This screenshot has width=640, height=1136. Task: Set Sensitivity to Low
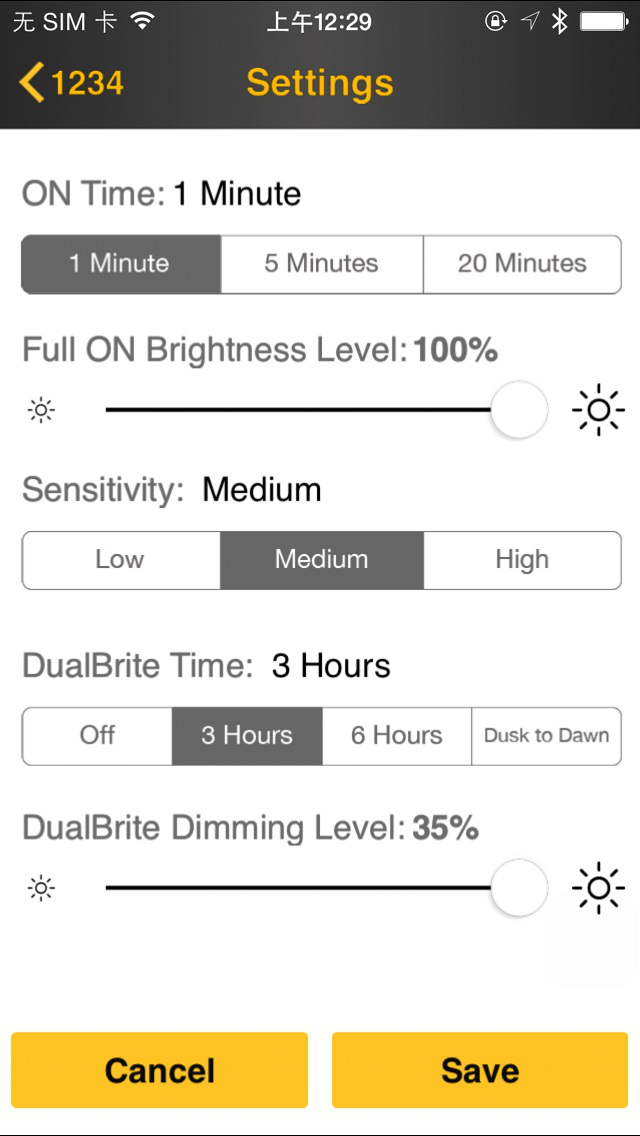point(121,560)
